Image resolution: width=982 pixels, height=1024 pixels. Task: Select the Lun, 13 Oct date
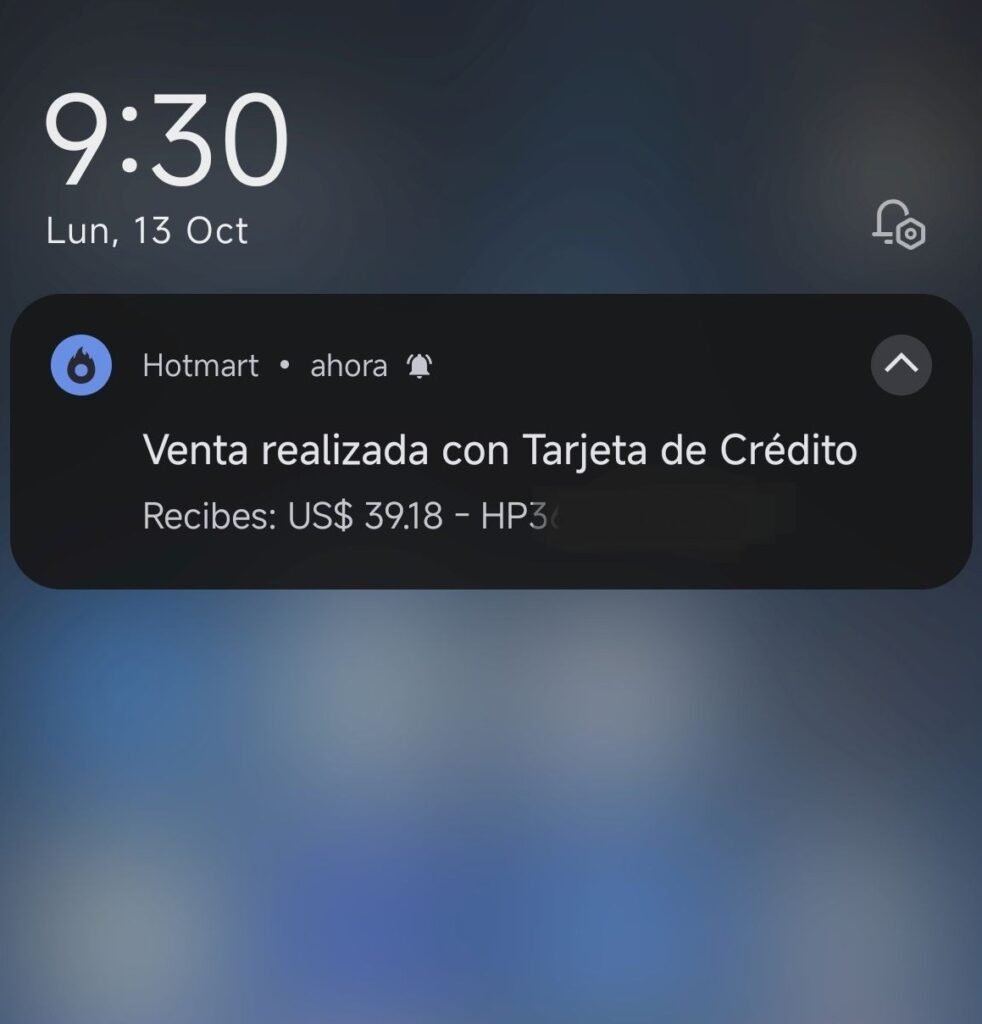click(x=148, y=230)
